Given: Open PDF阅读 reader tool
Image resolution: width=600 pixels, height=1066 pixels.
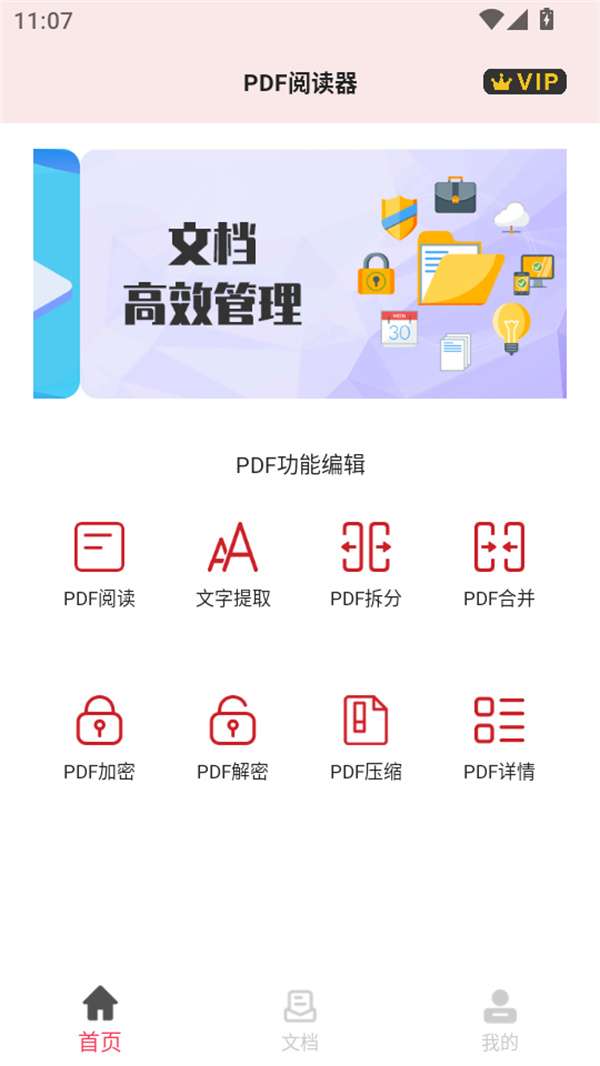Looking at the screenshot, I should (99, 564).
